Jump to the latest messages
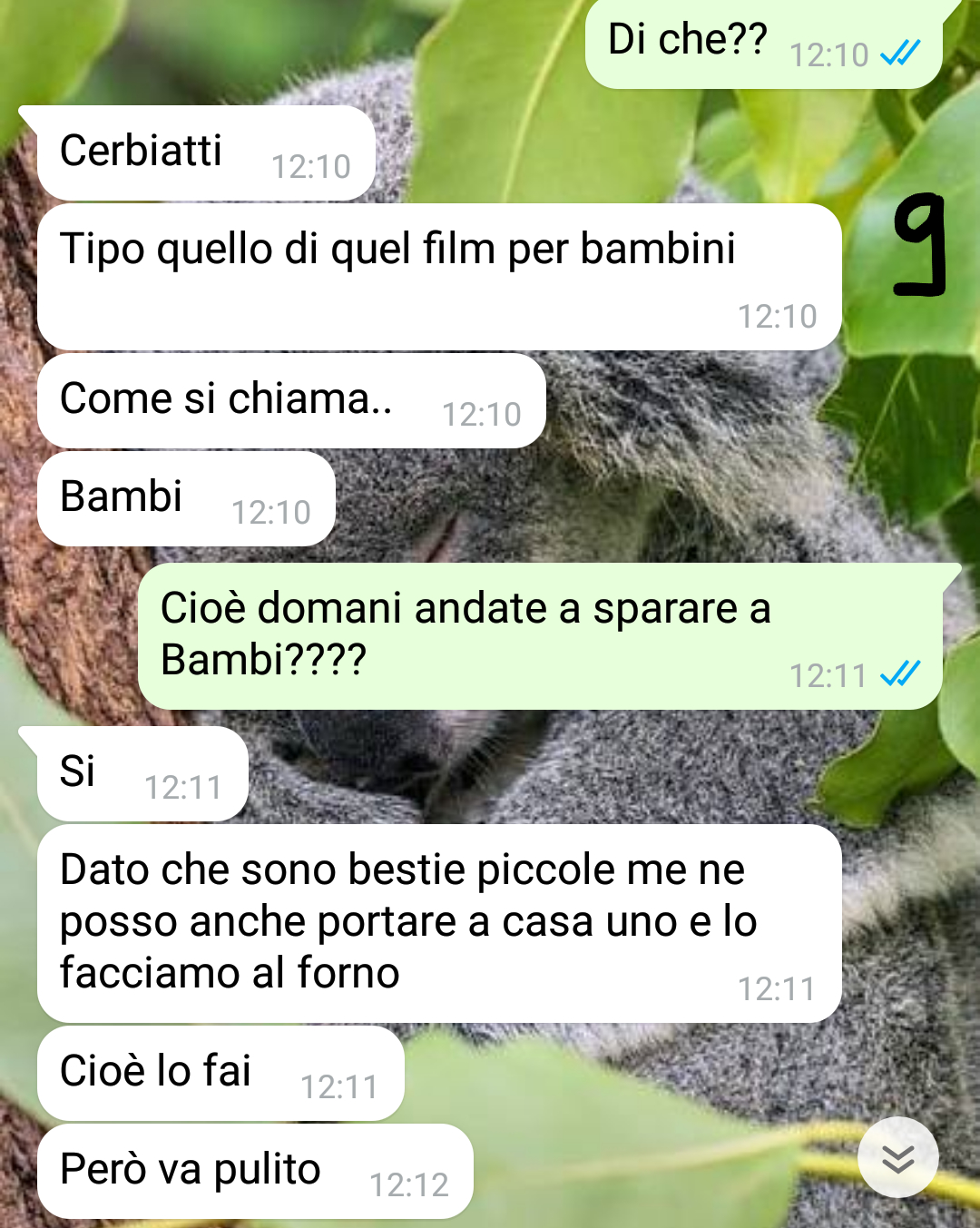 897,1158
